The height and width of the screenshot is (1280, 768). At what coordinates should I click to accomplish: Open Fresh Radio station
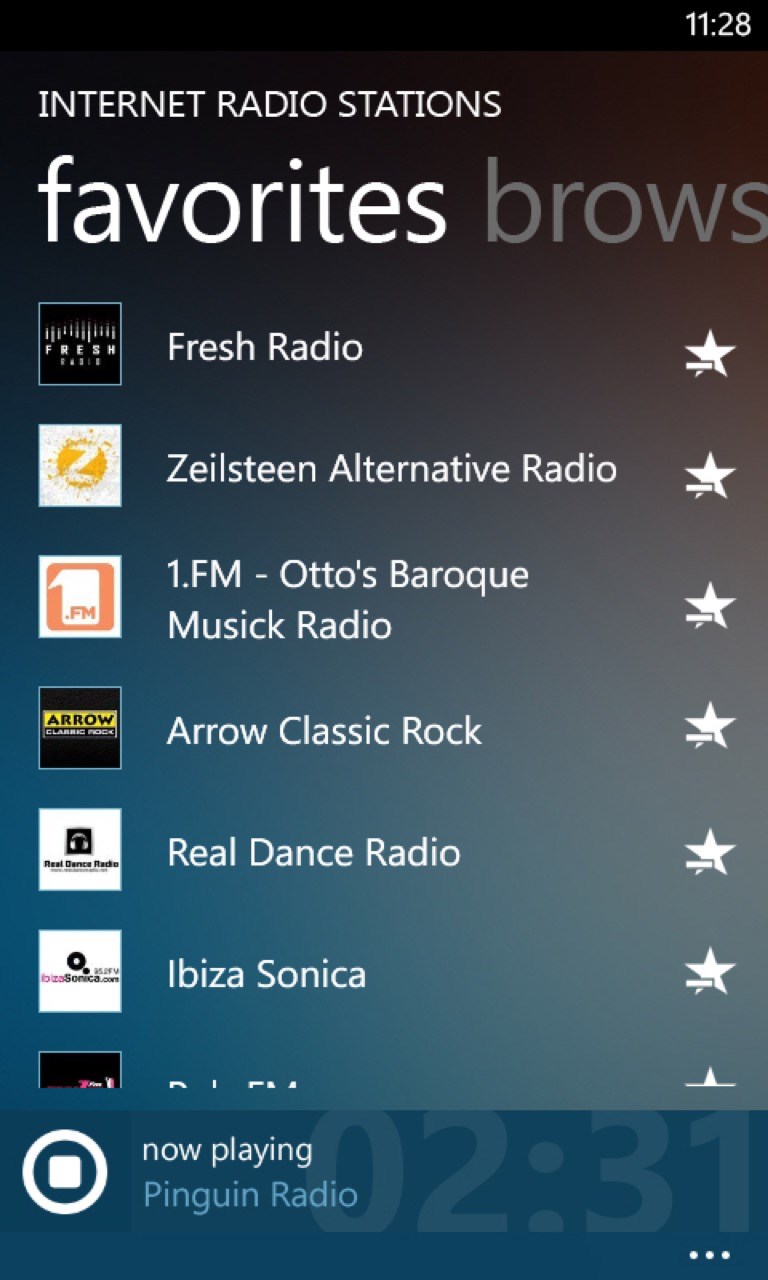(265, 347)
